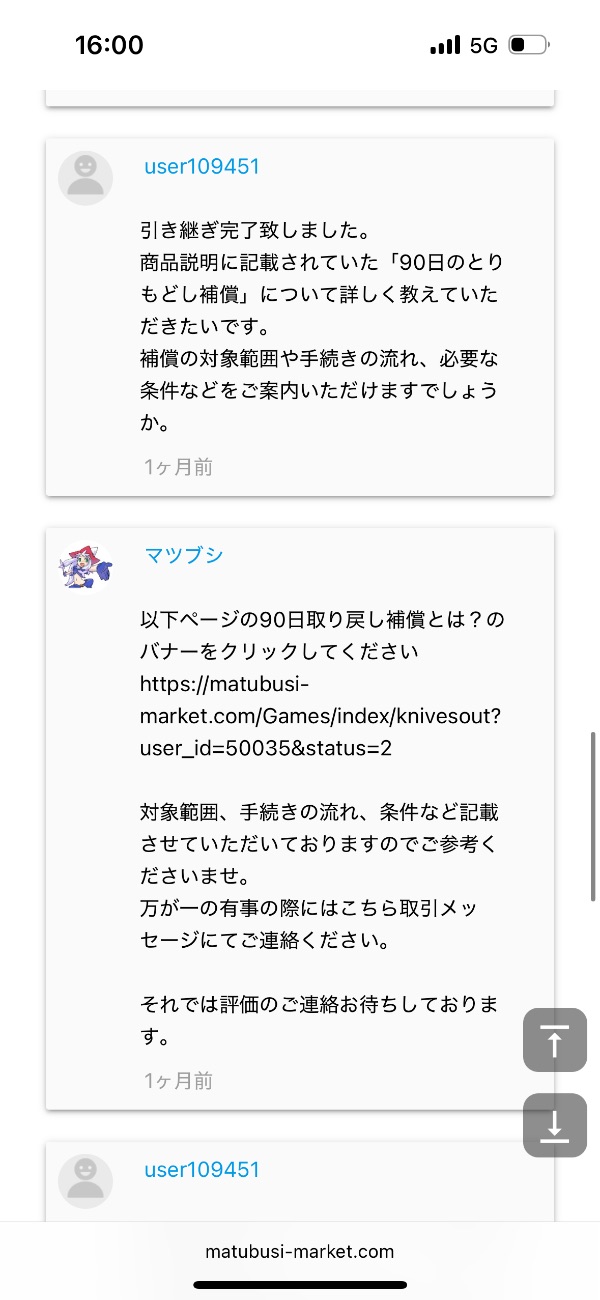The width and height of the screenshot is (600, 1300).
Task: Open マツブシ's avatar picture
Action: point(85,567)
